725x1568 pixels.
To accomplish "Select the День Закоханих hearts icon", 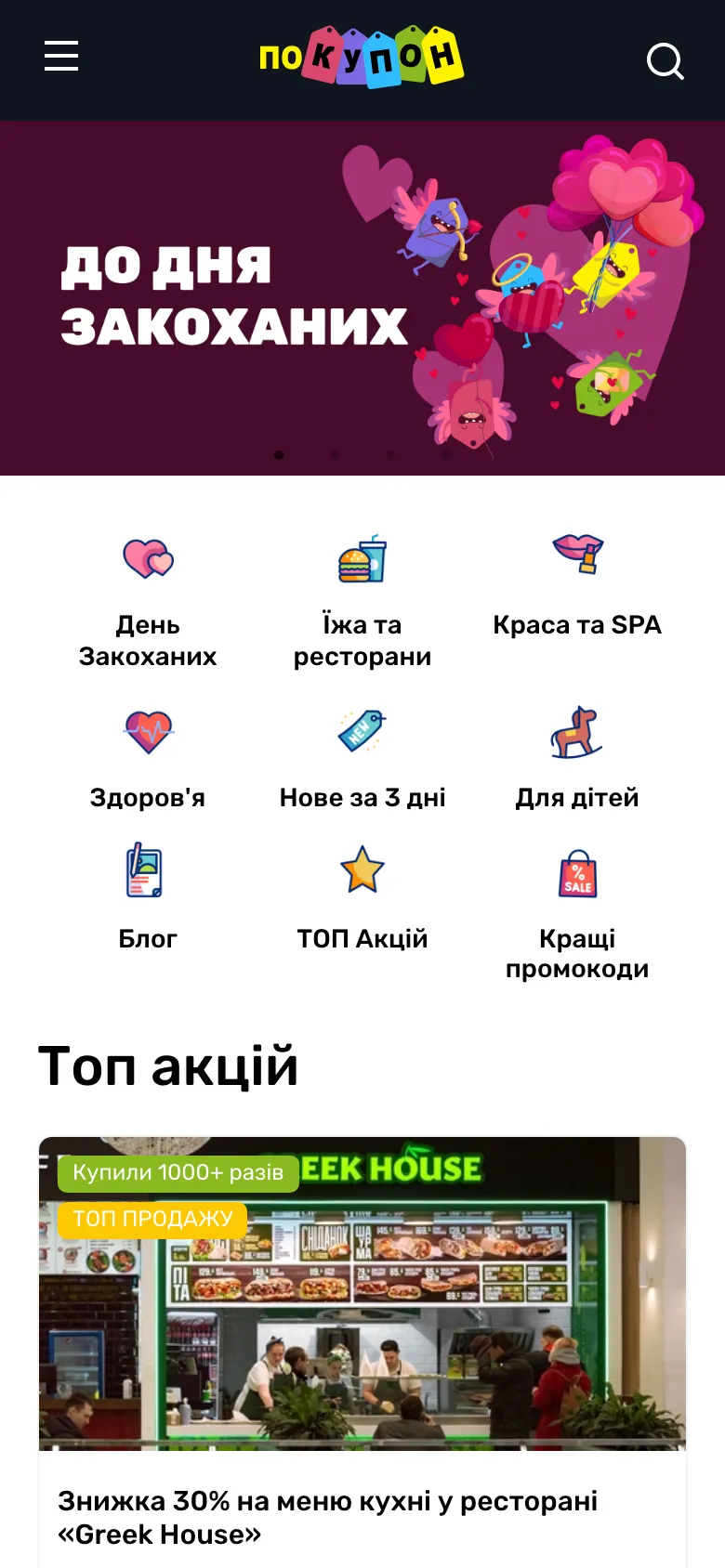I will (149, 557).
